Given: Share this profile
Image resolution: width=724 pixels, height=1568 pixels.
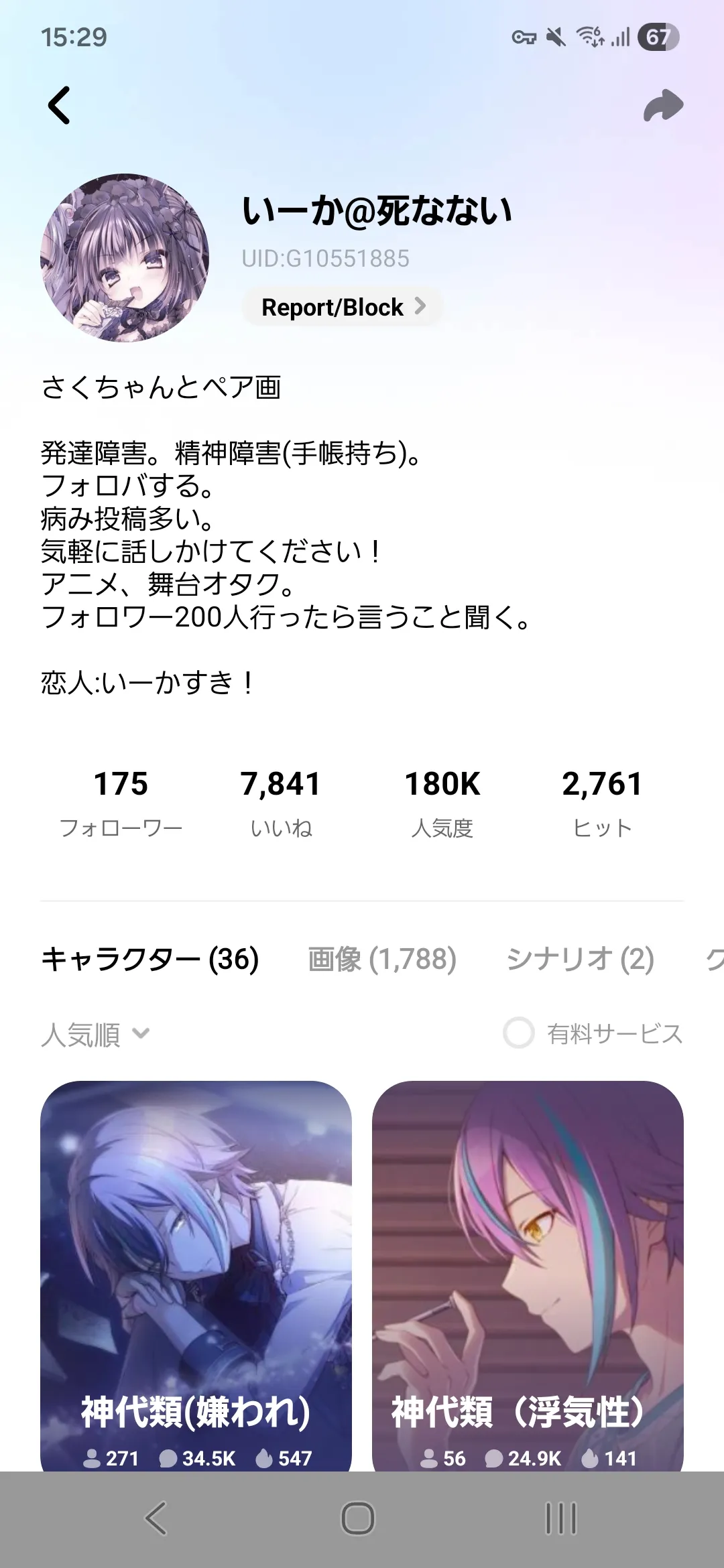Looking at the screenshot, I should point(663,105).
